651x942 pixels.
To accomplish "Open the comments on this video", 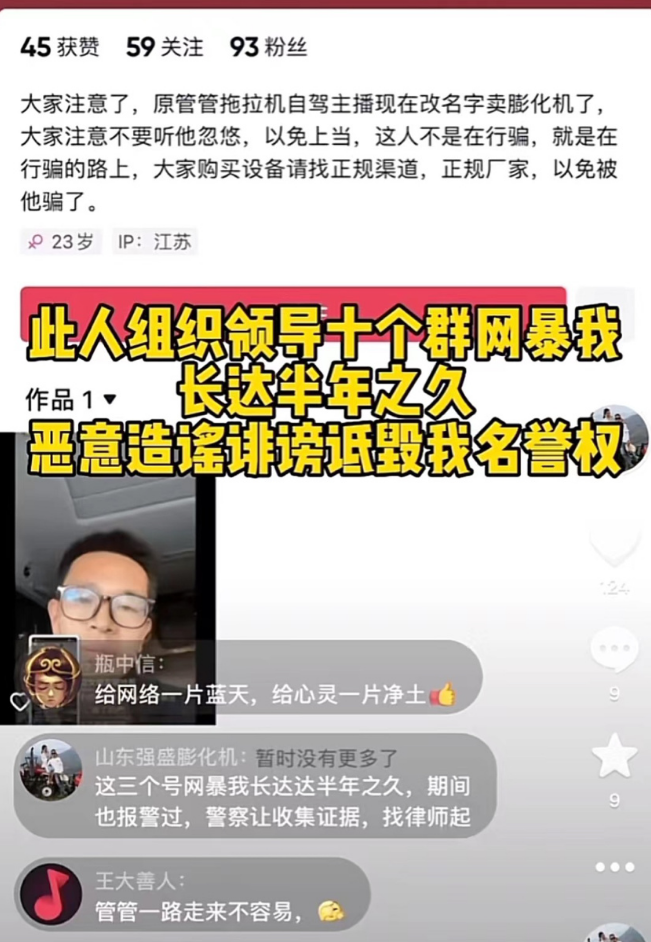I will coord(613,650).
